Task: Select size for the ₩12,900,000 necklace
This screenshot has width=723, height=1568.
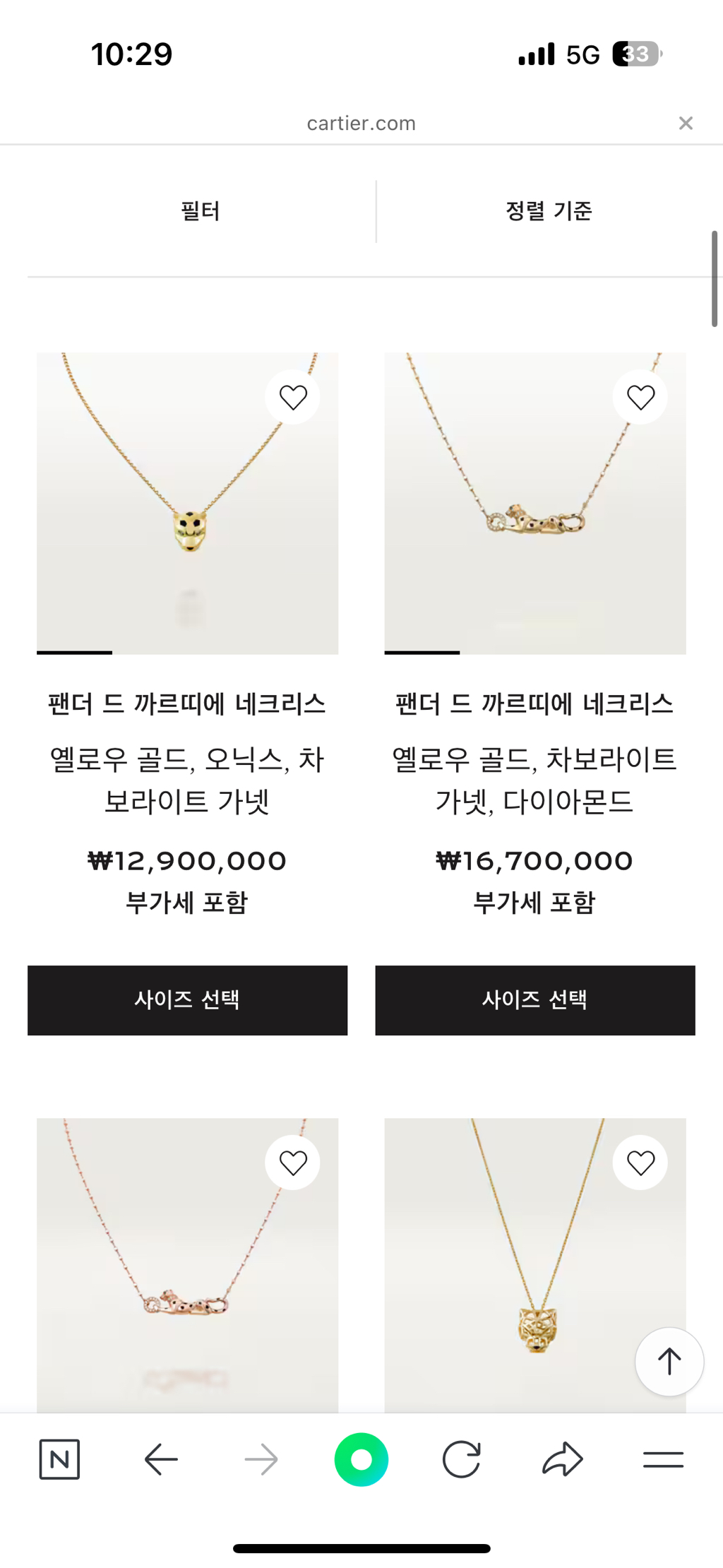Action: 187,1000
